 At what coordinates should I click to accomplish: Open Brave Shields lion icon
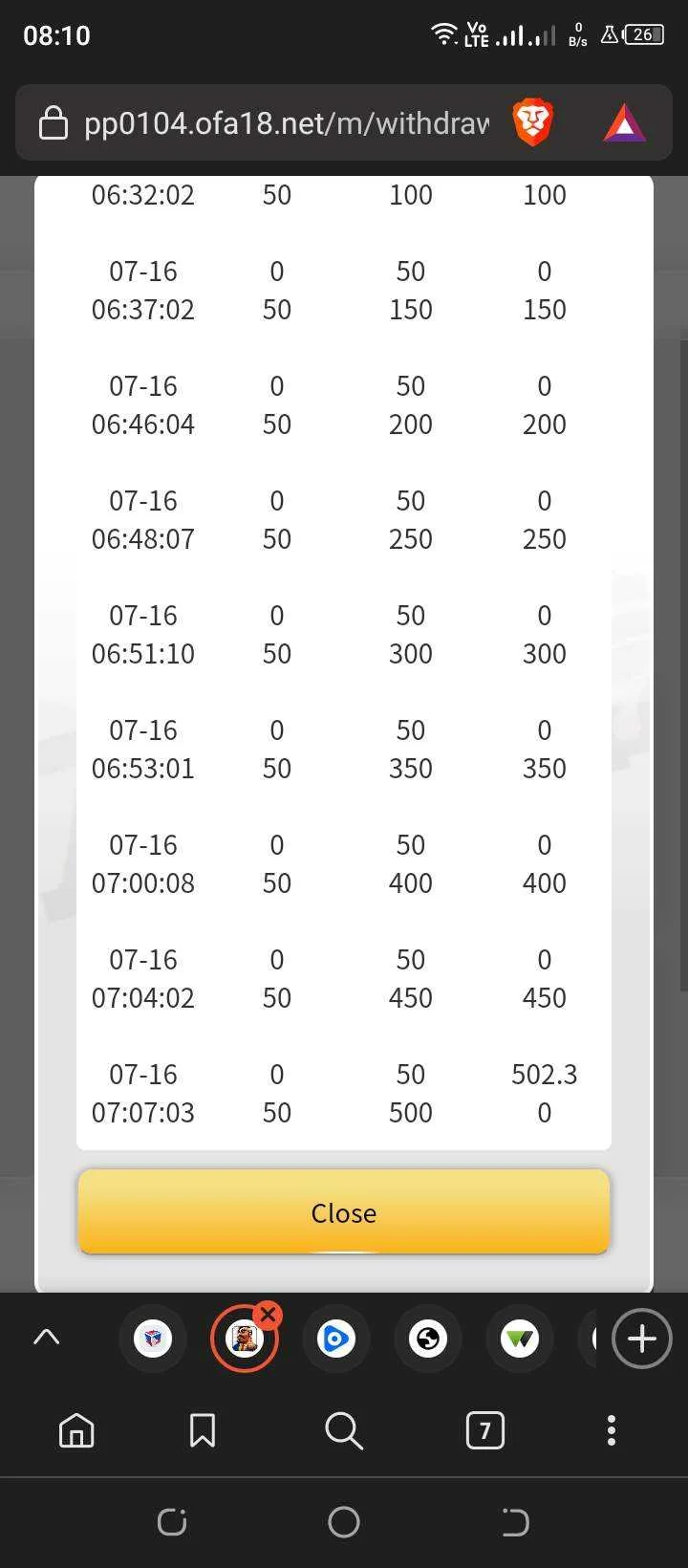533,123
